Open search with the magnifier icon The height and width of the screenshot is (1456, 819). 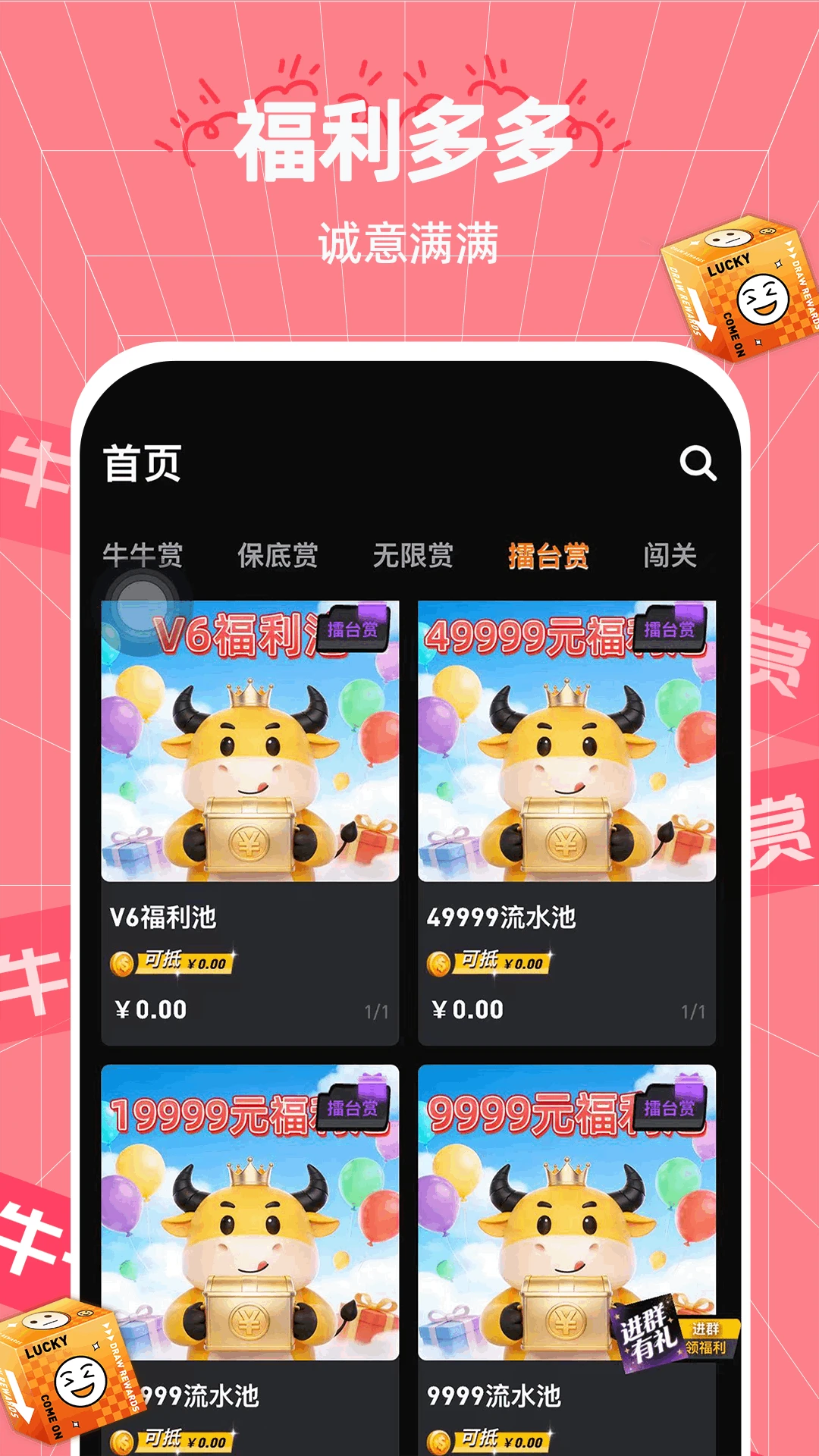point(699,464)
